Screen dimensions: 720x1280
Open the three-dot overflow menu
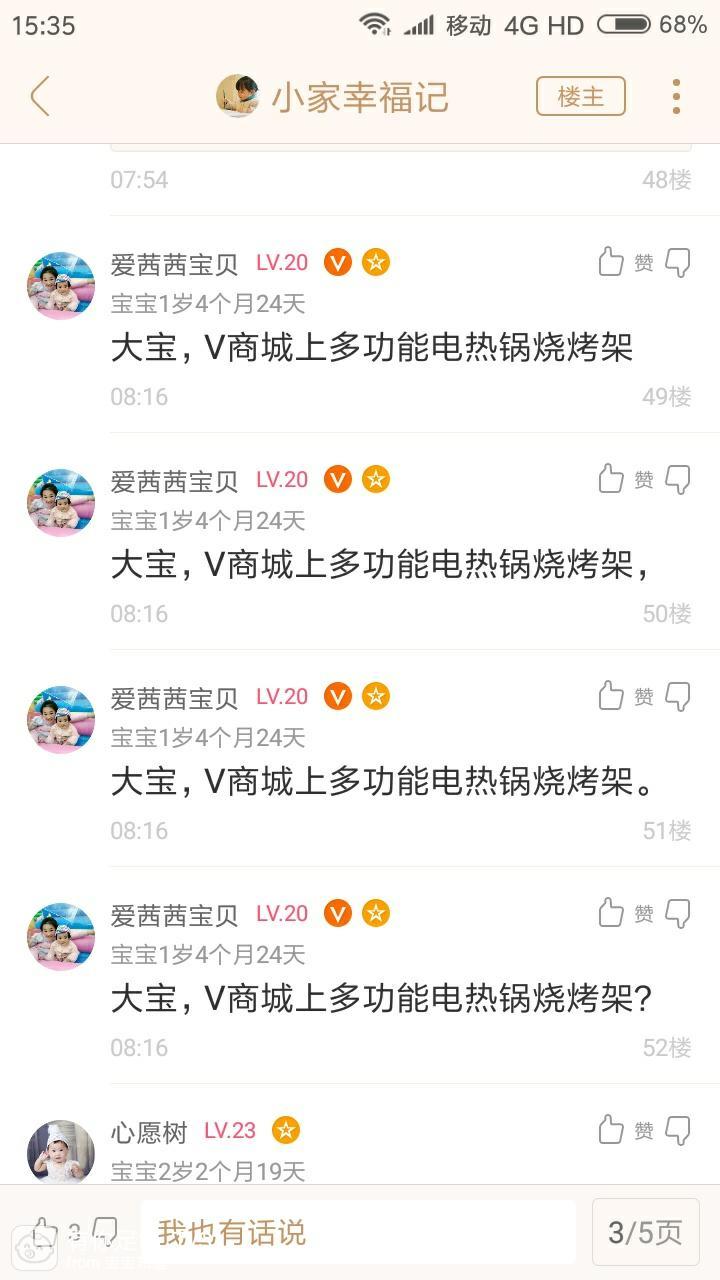point(676,97)
